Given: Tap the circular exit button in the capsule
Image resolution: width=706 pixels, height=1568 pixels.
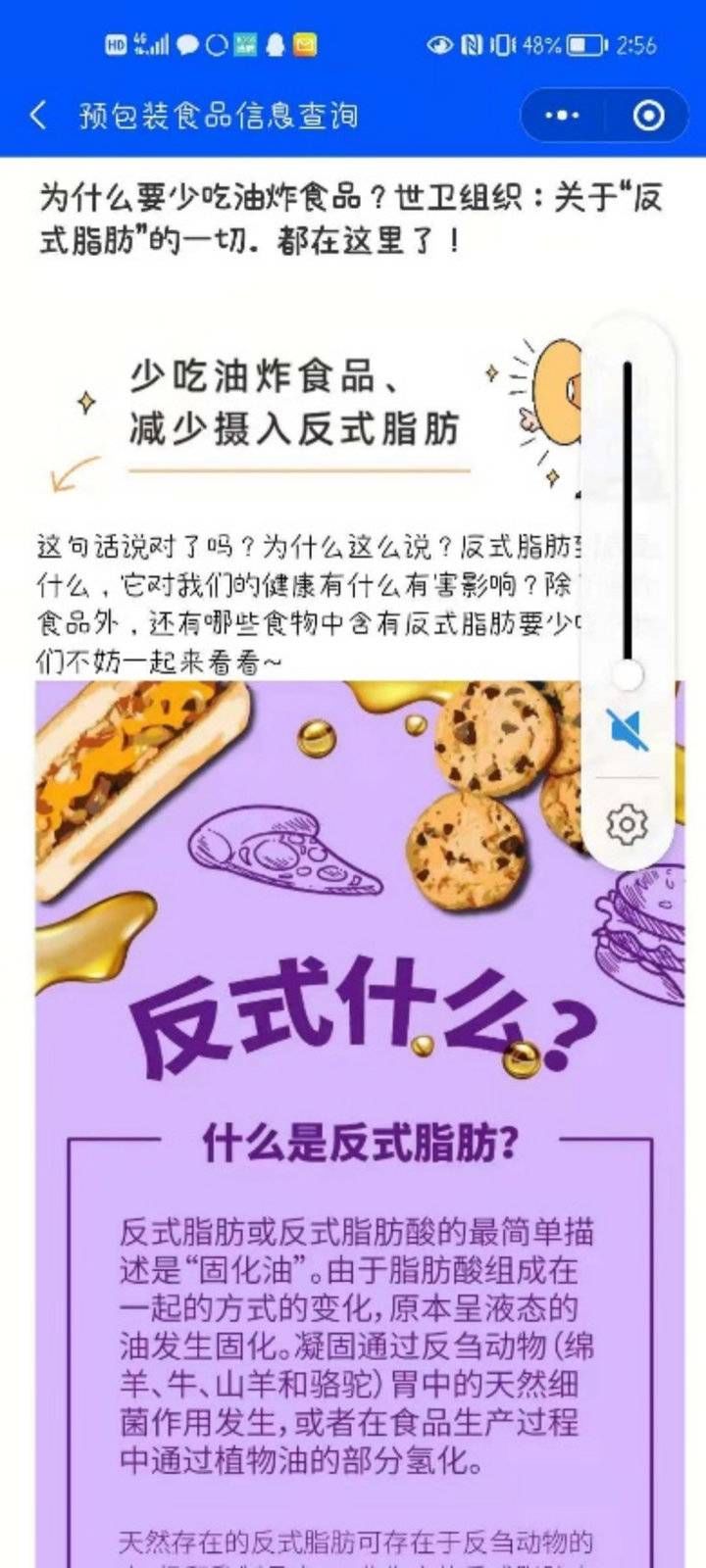Looking at the screenshot, I should 647,115.
